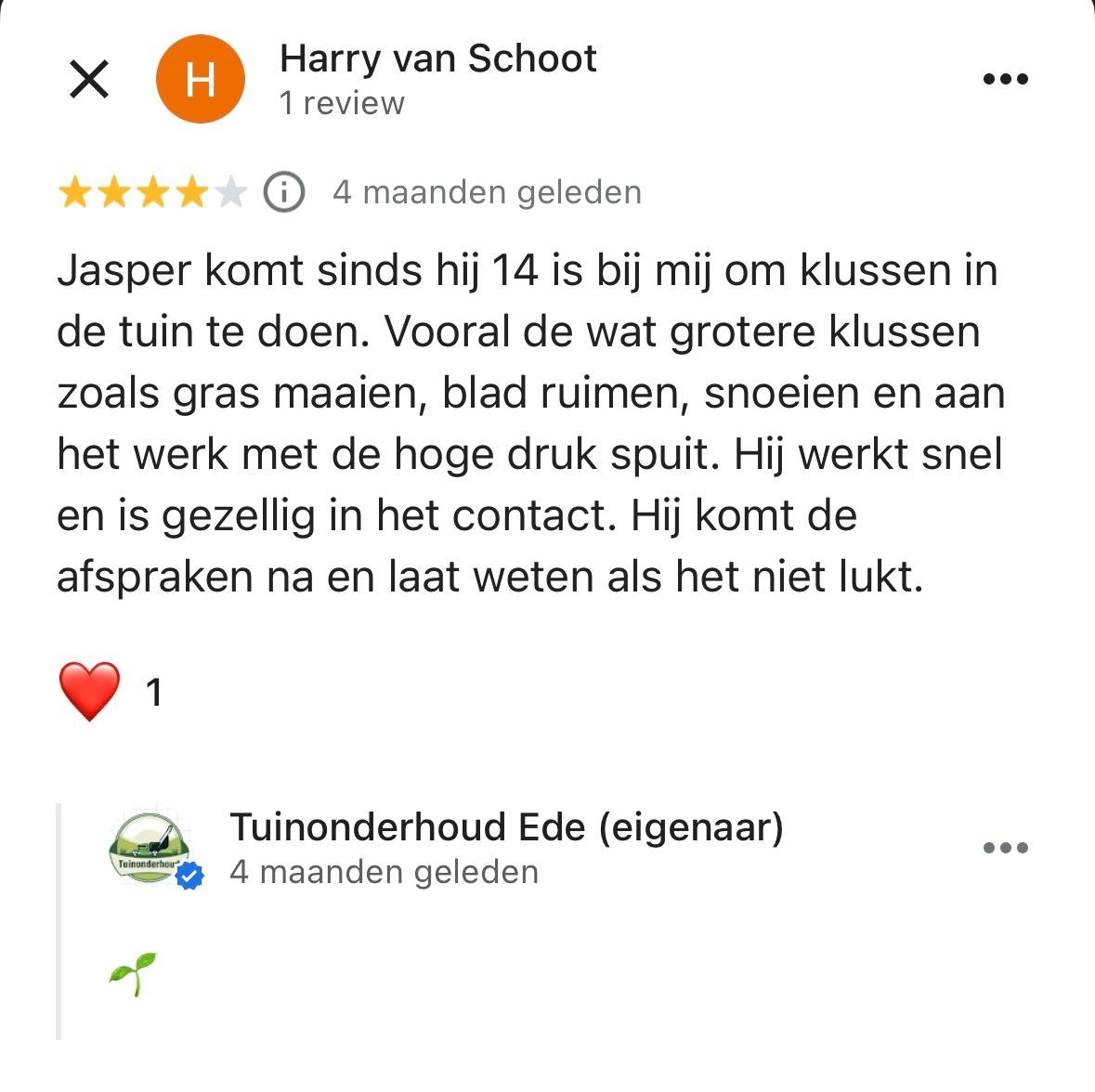Open Harry van Schoot's profile
The width and height of the screenshot is (1095, 1092).
tap(437, 59)
